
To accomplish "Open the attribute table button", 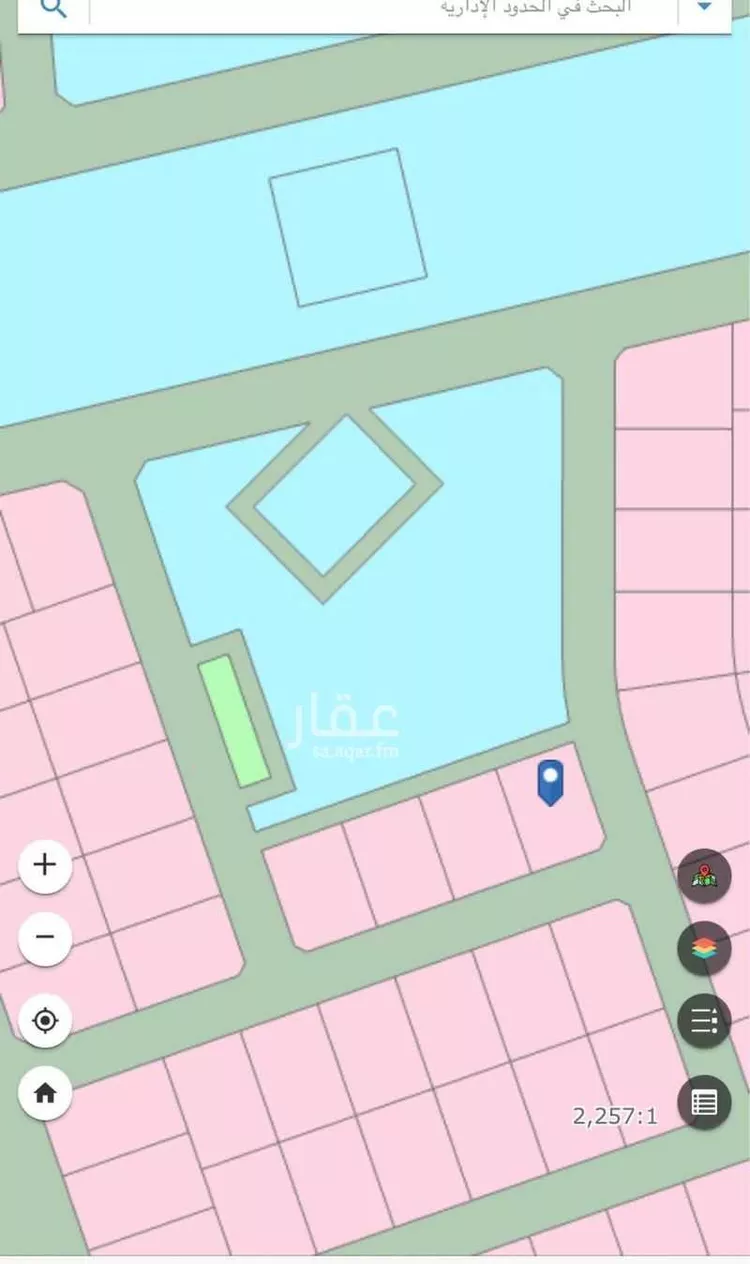I will [704, 1102].
